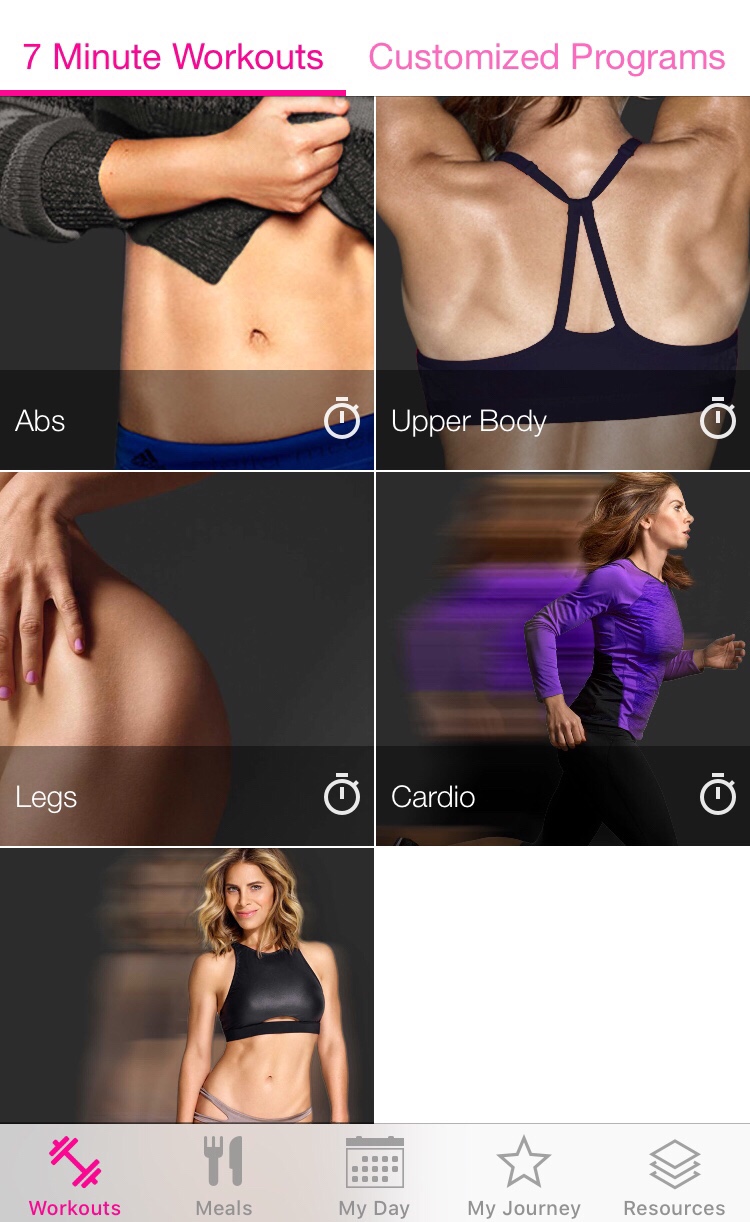
Task: Open the Abs workout tile
Action: [187, 284]
